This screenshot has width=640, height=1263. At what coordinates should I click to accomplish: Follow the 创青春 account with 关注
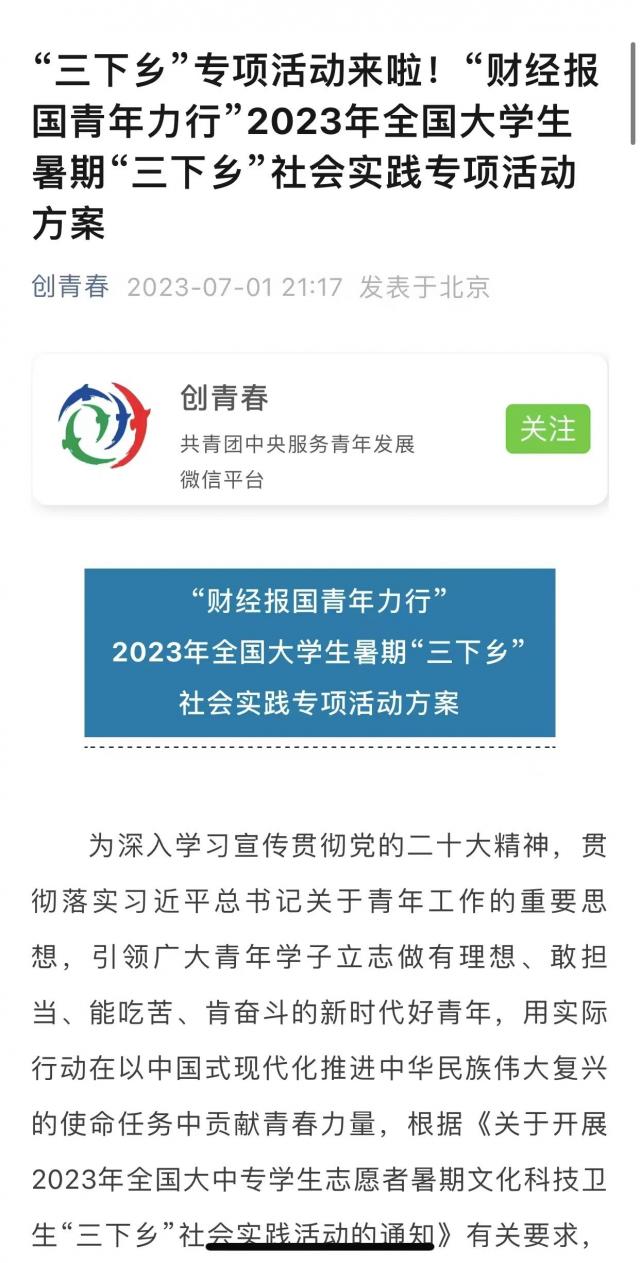pos(547,429)
